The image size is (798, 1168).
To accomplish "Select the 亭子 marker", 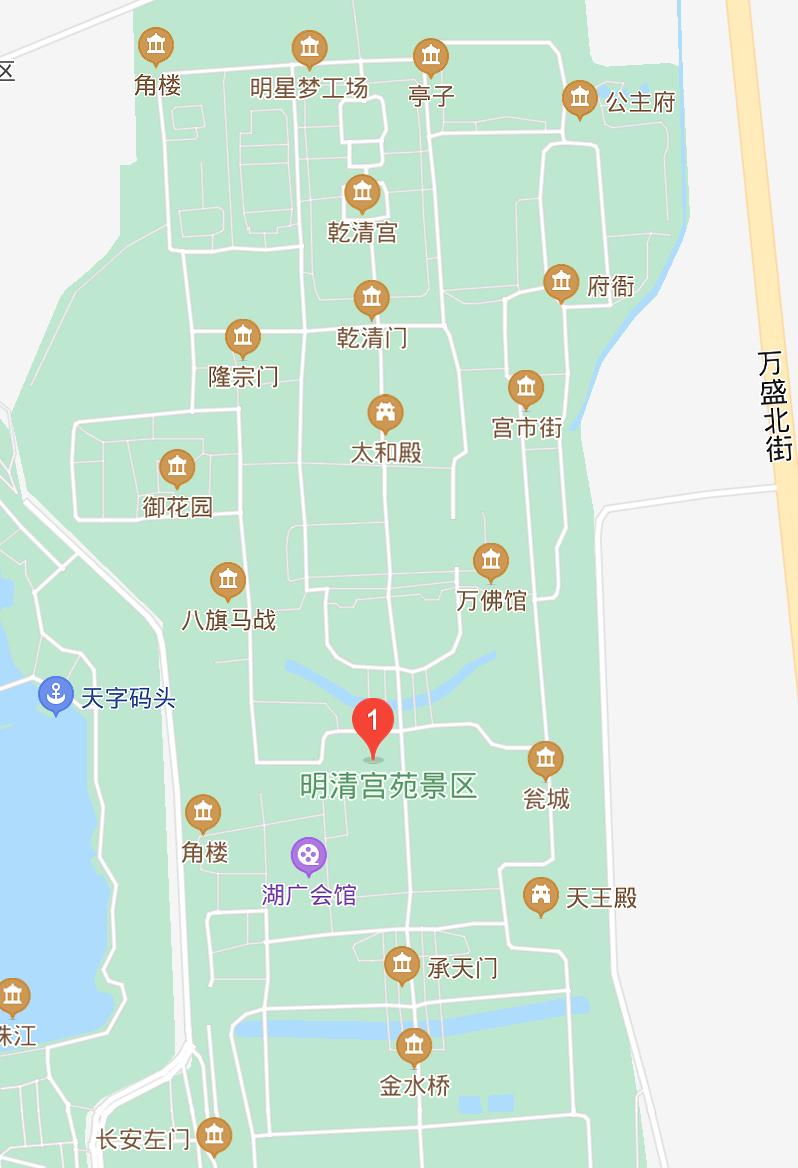I will click(x=430, y=57).
